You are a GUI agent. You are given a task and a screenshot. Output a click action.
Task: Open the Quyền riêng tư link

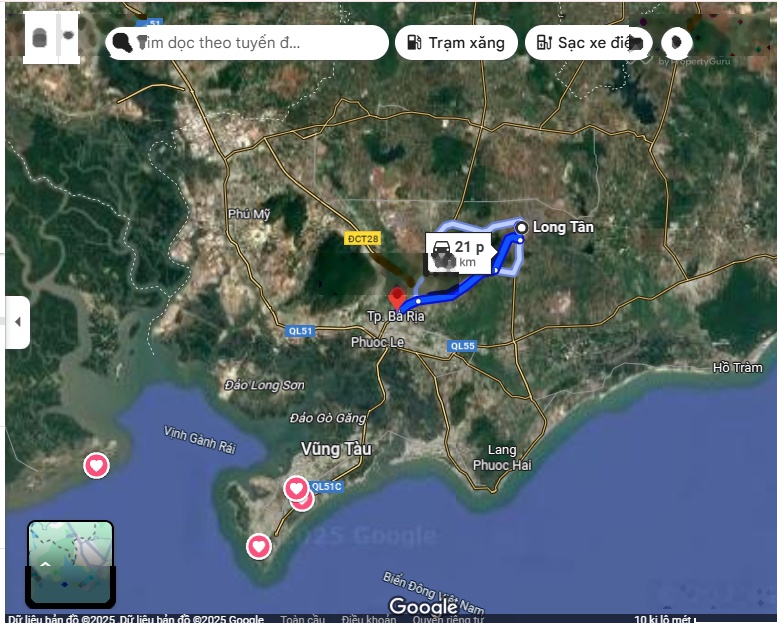coord(448,619)
